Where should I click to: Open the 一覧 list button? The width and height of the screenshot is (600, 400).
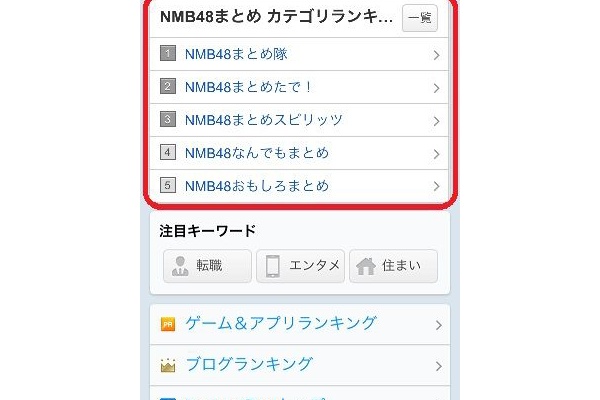(419, 17)
